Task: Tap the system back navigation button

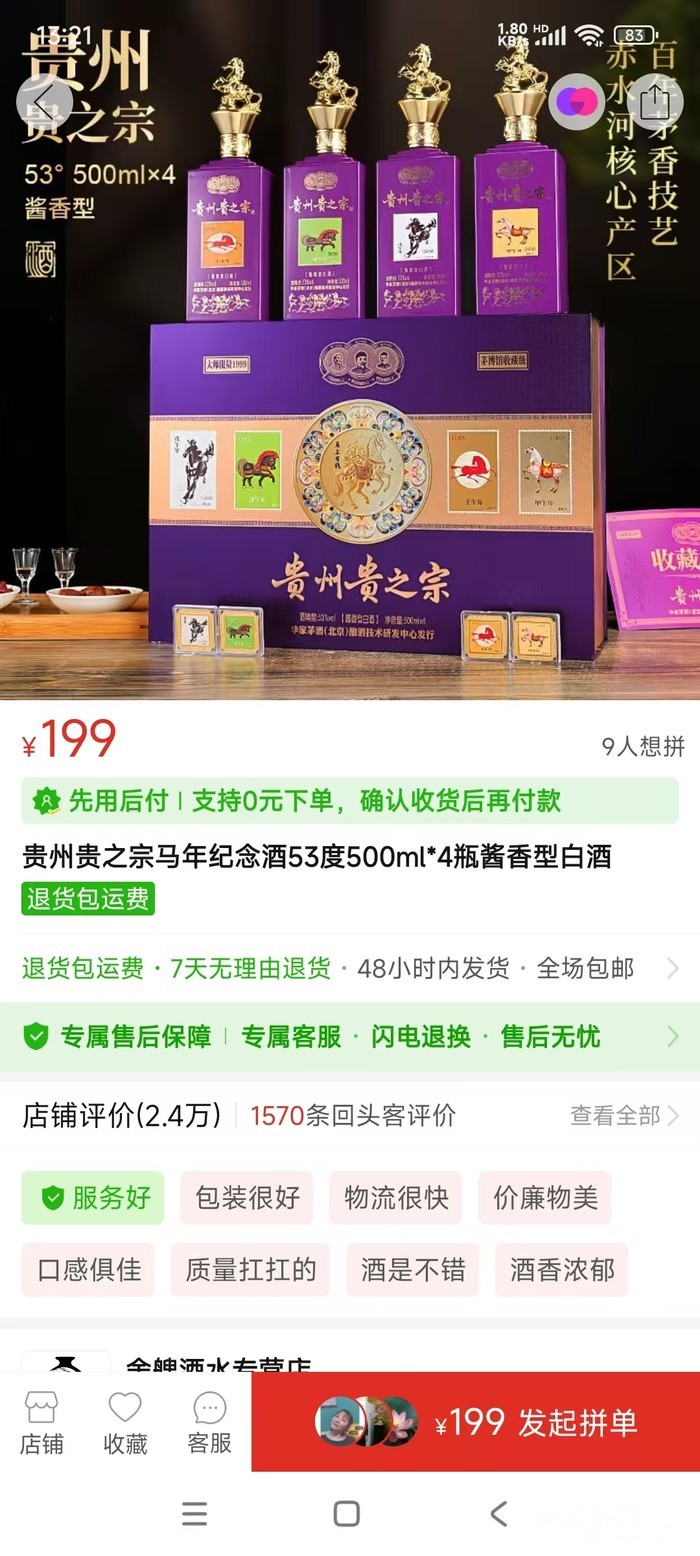Action: click(x=498, y=1514)
